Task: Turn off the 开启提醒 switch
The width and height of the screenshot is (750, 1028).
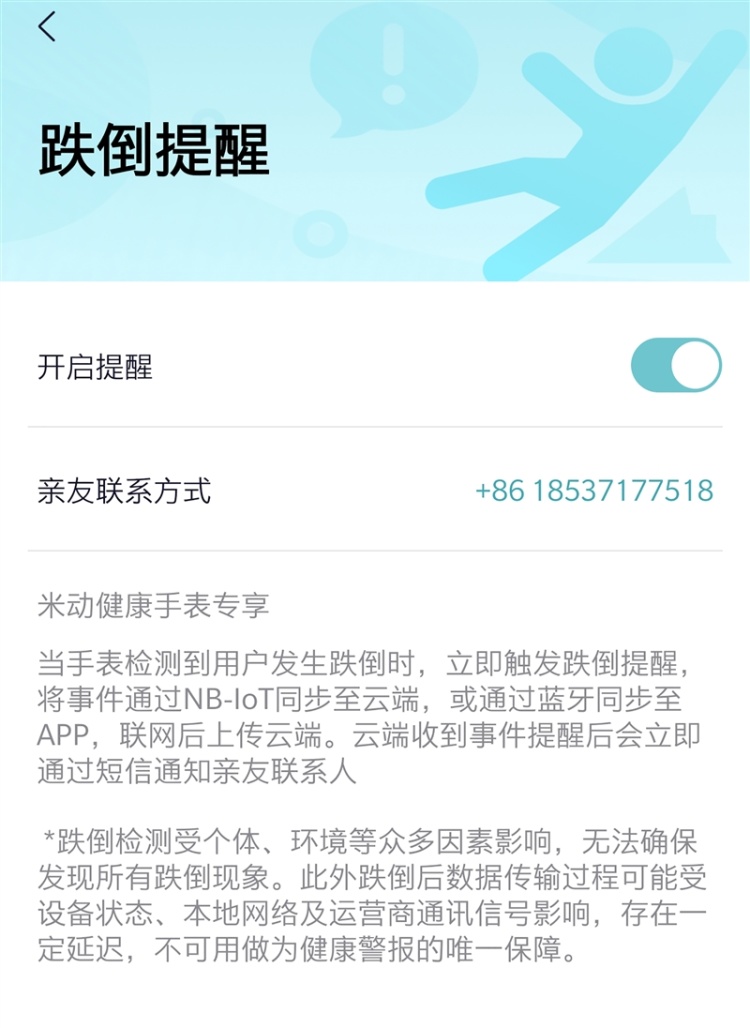Action: (x=675, y=365)
